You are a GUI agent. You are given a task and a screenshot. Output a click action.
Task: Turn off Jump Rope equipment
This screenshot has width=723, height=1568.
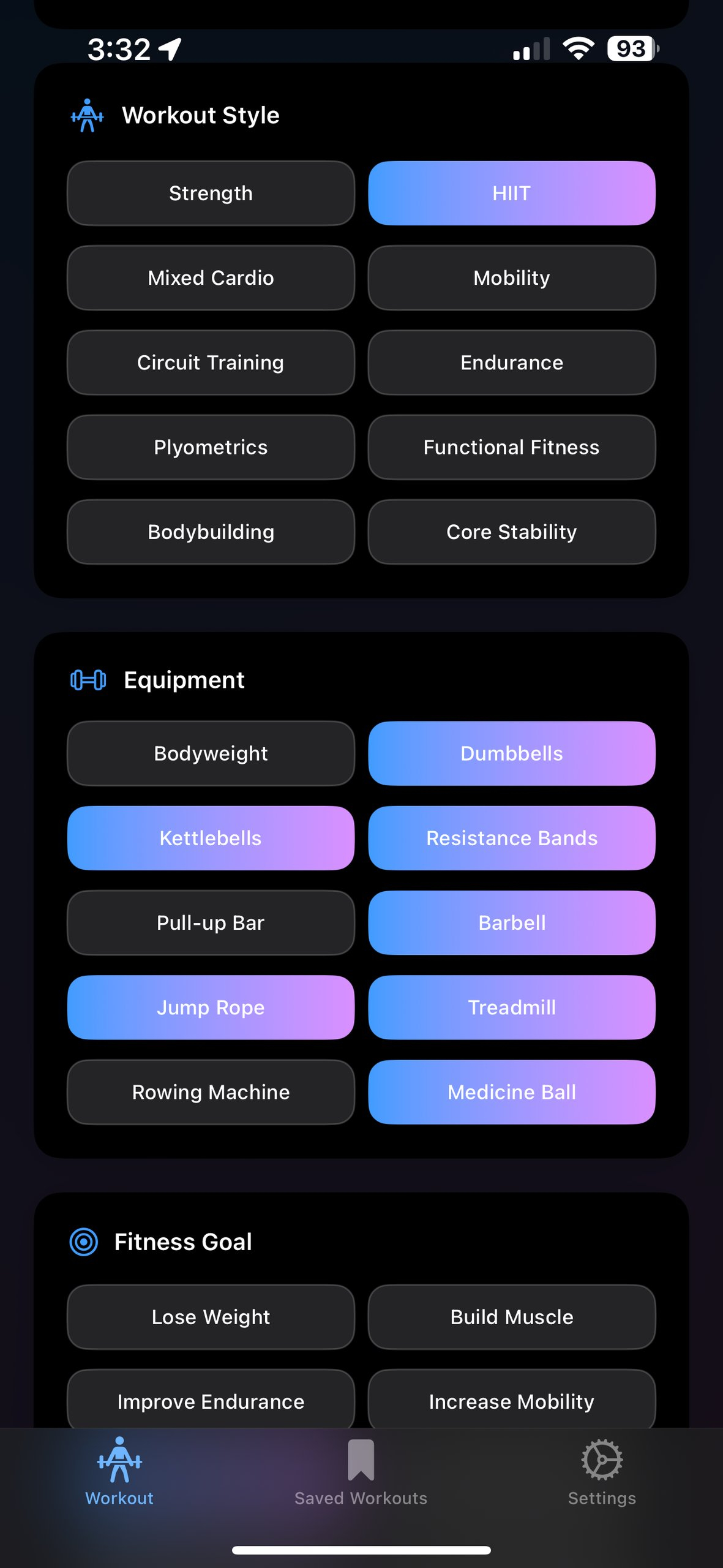[211, 1007]
